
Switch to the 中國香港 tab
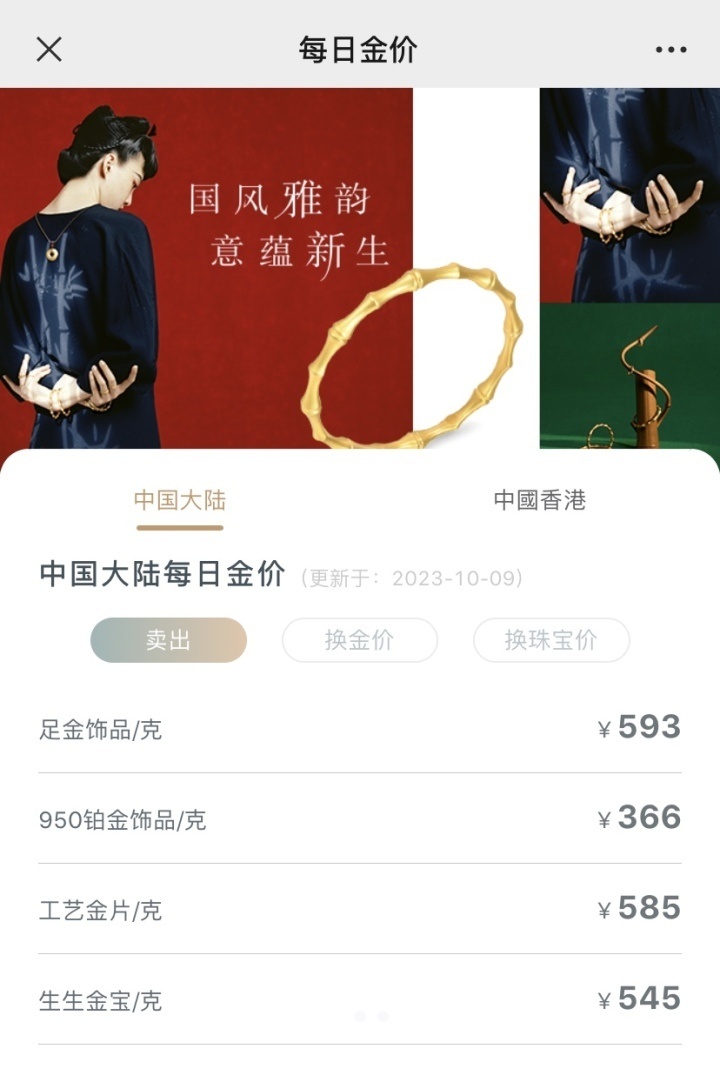click(539, 500)
